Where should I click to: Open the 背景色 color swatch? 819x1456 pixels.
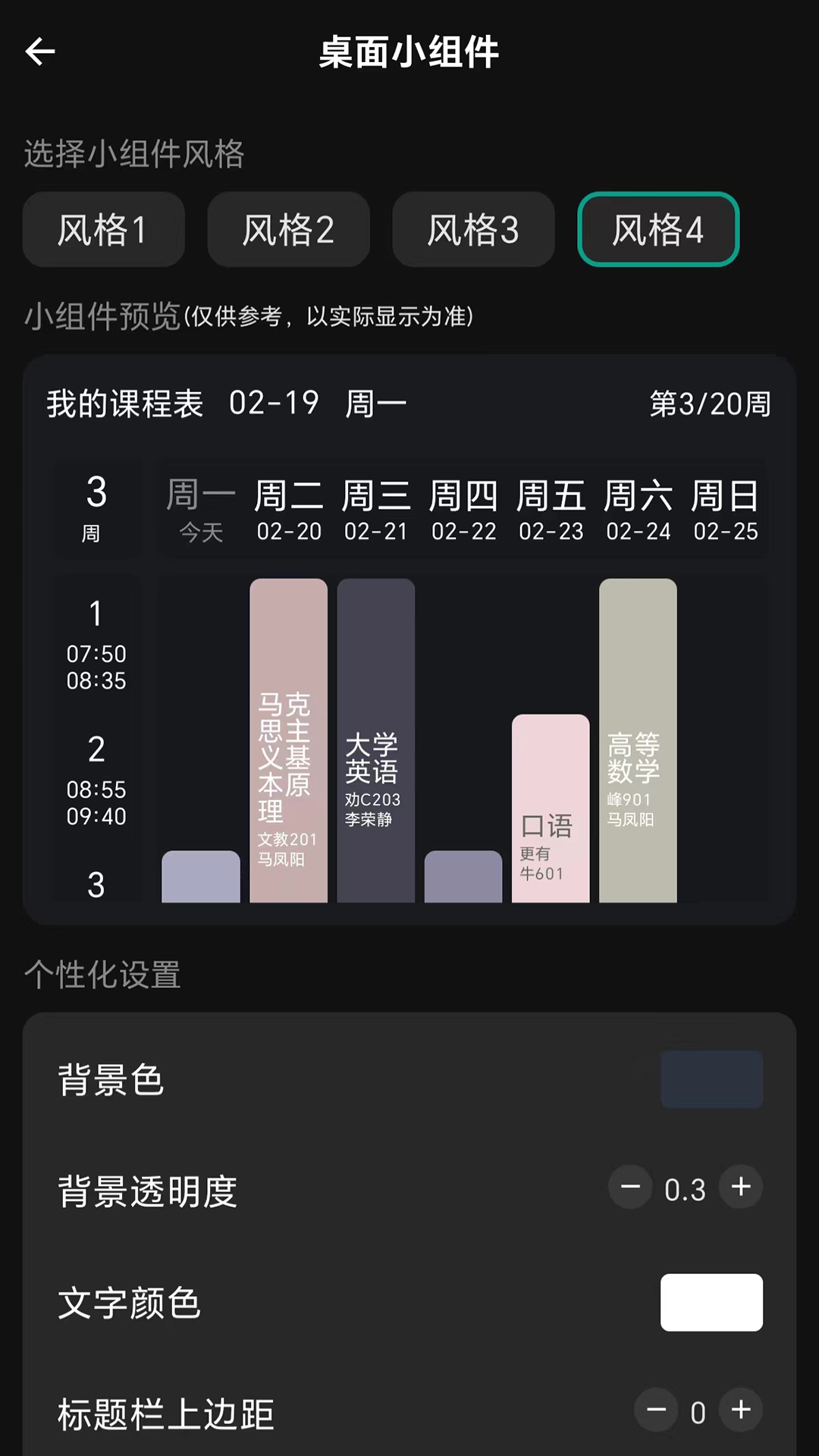pyautogui.click(x=711, y=1079)
